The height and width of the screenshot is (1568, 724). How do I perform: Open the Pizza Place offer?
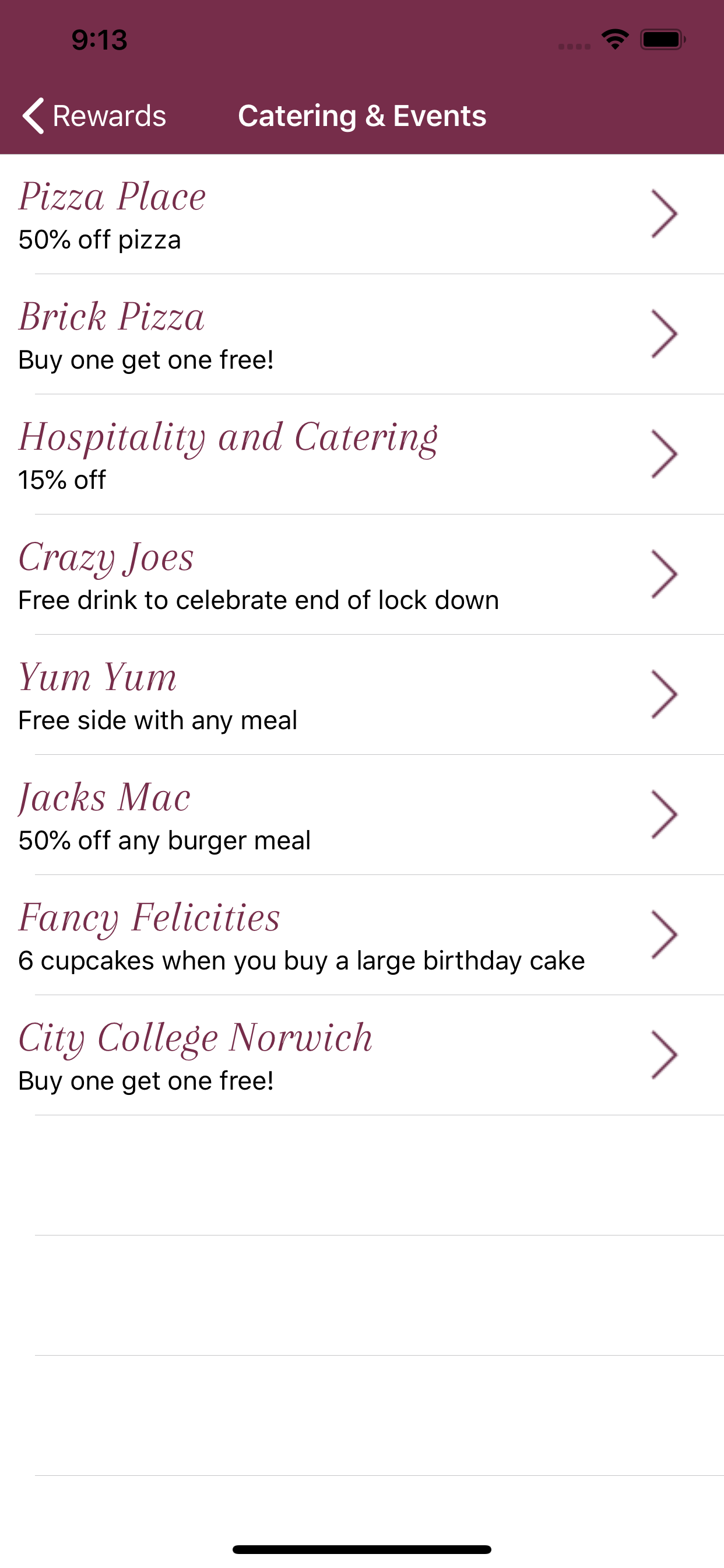click(362, 214)
